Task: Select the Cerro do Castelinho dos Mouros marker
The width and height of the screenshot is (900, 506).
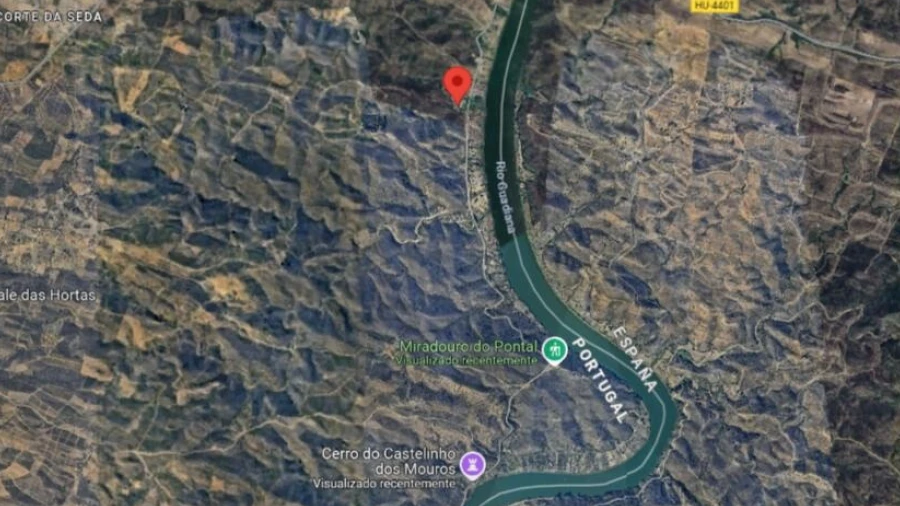Action: pos(472,464)
